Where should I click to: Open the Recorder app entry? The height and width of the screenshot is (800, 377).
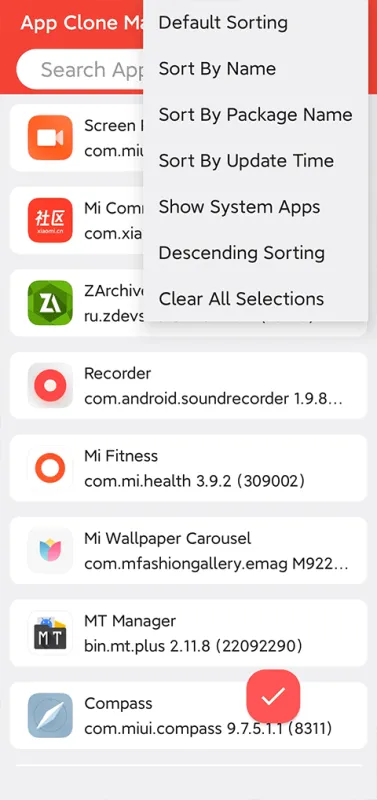[188, 385]
